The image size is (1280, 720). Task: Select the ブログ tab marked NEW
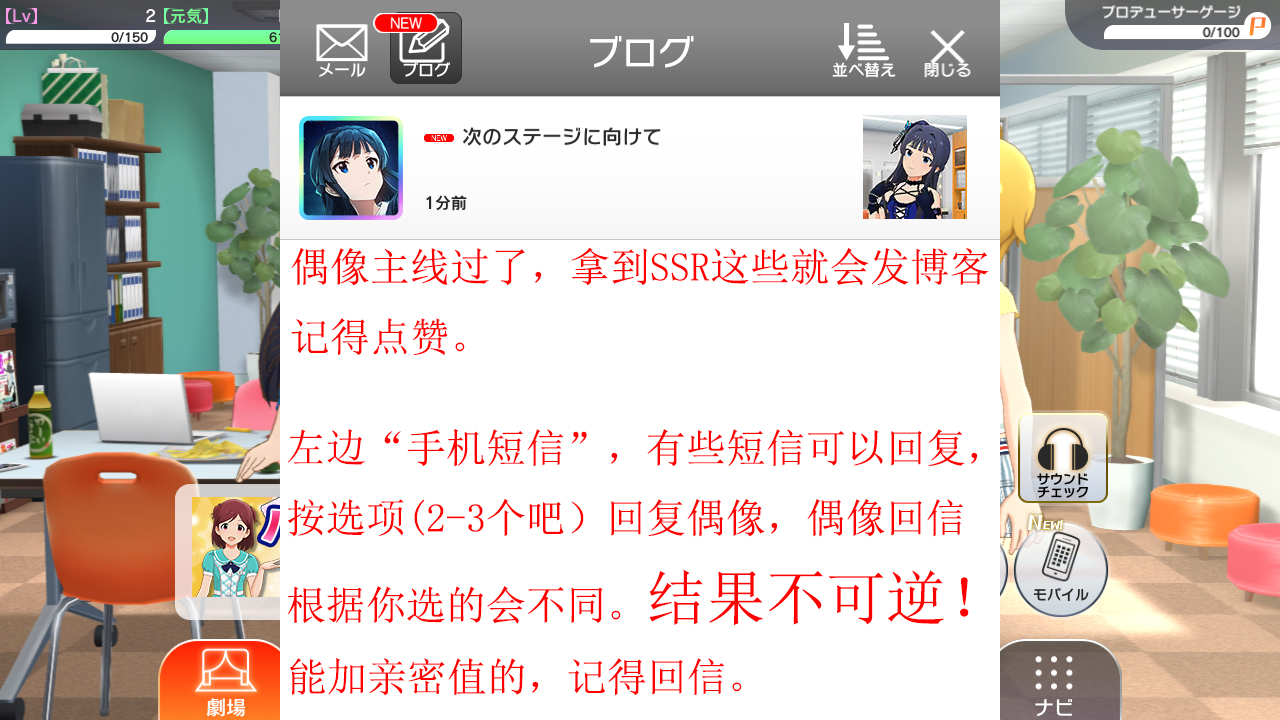[426, 49]
